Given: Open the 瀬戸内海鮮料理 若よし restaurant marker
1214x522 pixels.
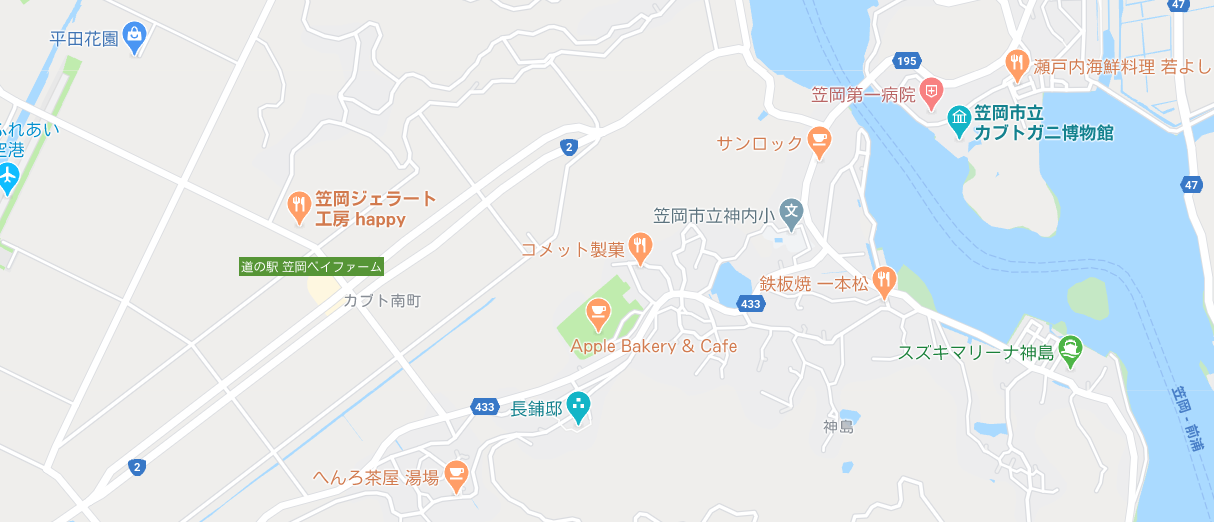Looking at the screenshot, I should 1016,64.
